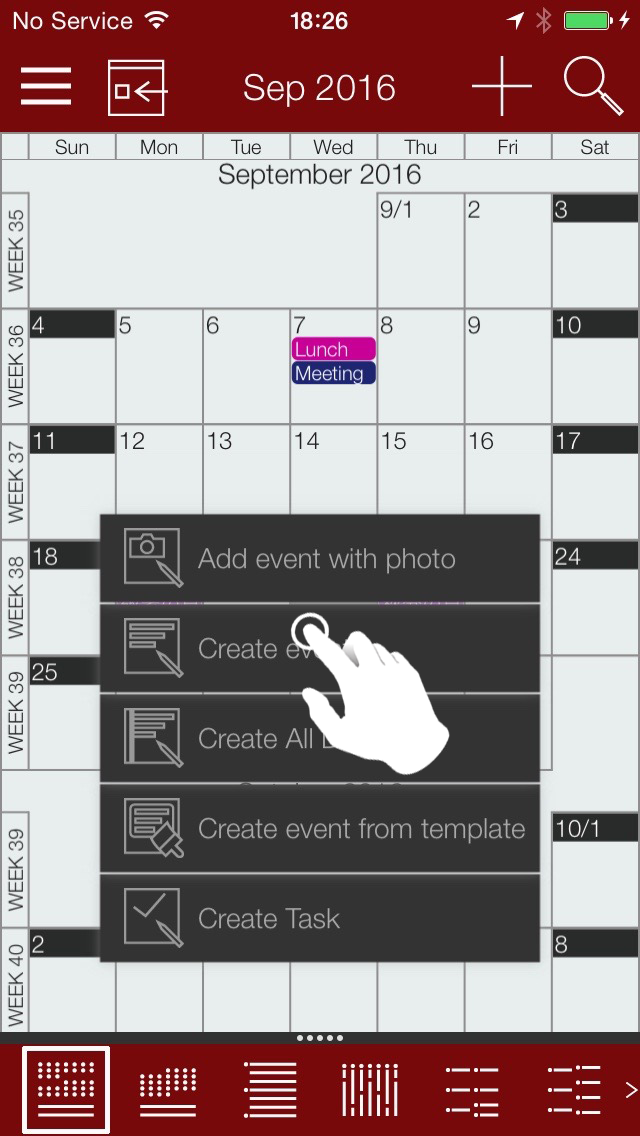The height and width of the screenshot is (1136, 640).
Task: Choose Create event from template
Action: pyautogui.click(x=320, y=828)
